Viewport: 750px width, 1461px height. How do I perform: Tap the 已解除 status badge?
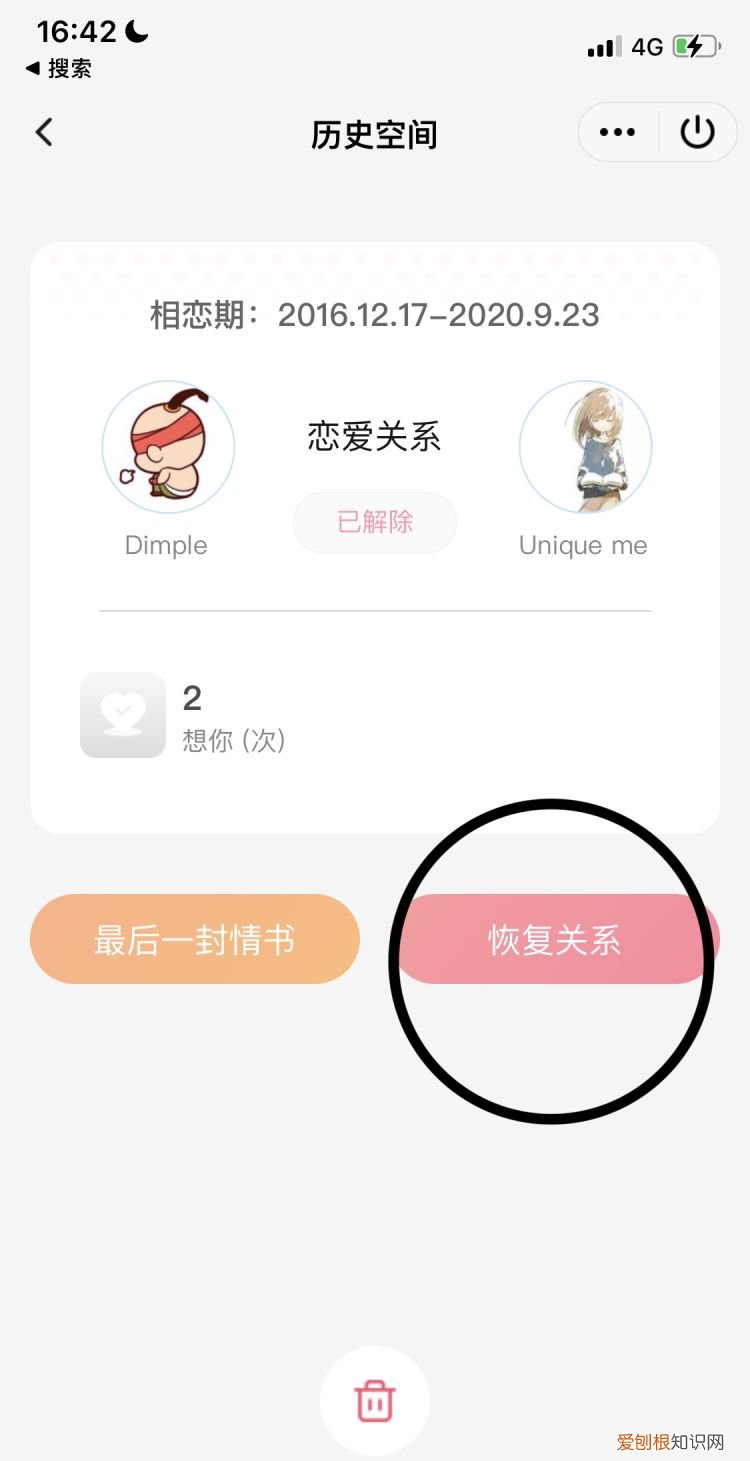374,522
